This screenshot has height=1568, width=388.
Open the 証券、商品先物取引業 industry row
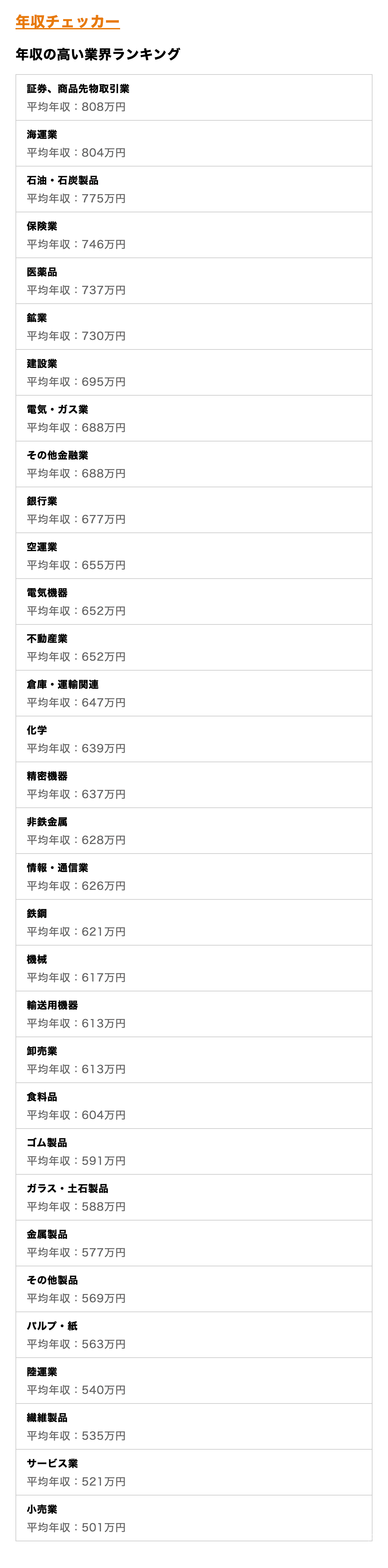coord(194,97)
